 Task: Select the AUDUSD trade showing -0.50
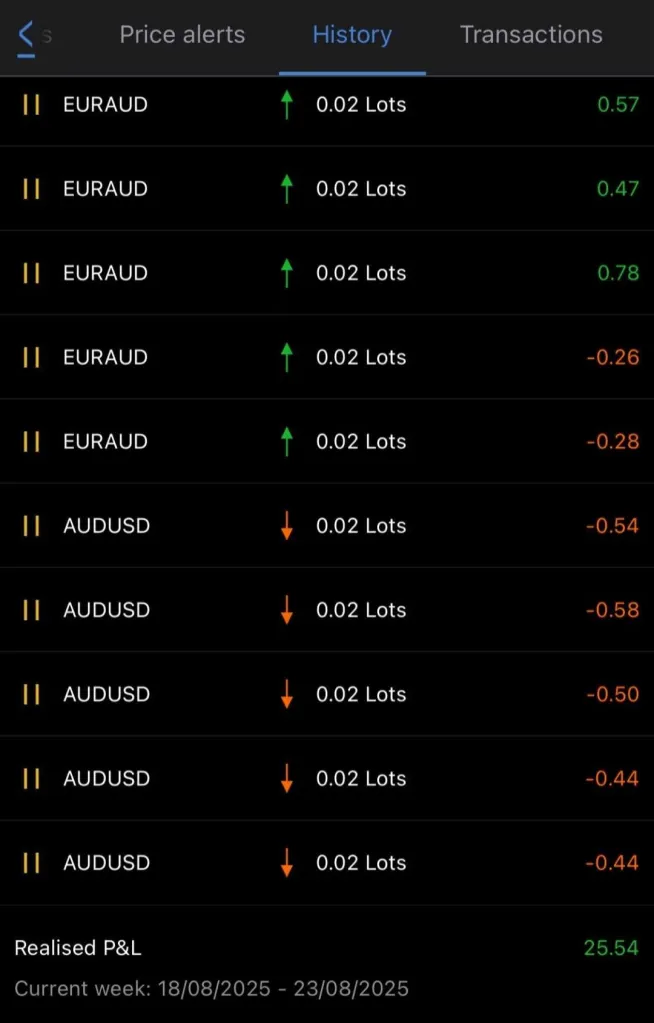tap(327, 694)
